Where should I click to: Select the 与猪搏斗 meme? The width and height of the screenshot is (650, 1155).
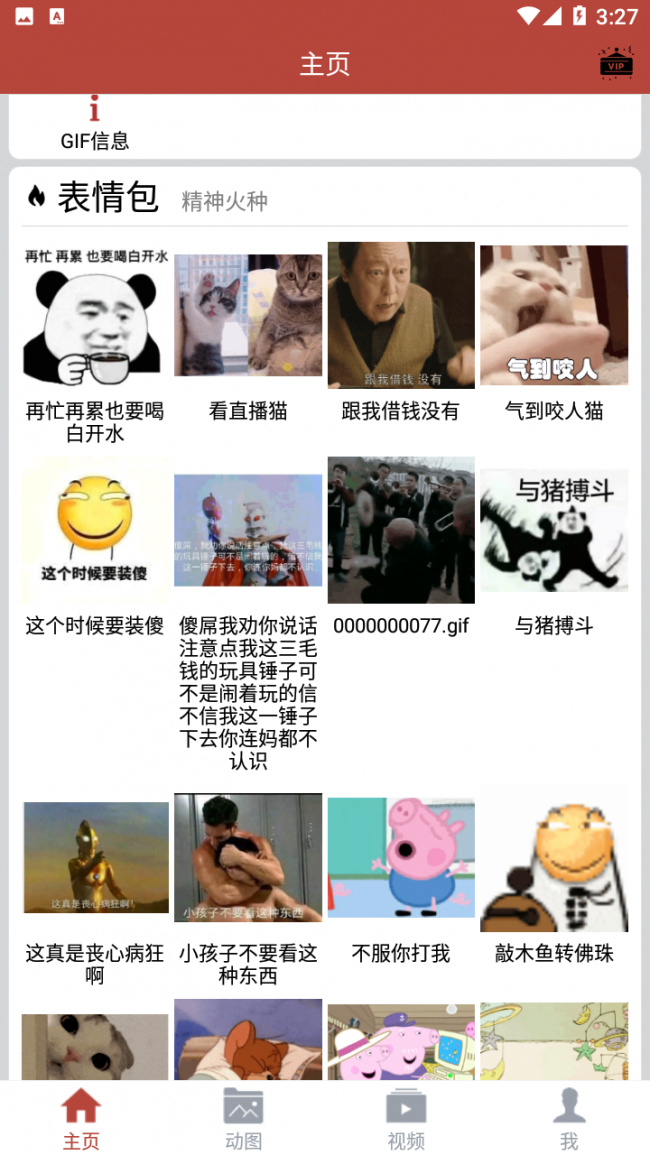554,531
